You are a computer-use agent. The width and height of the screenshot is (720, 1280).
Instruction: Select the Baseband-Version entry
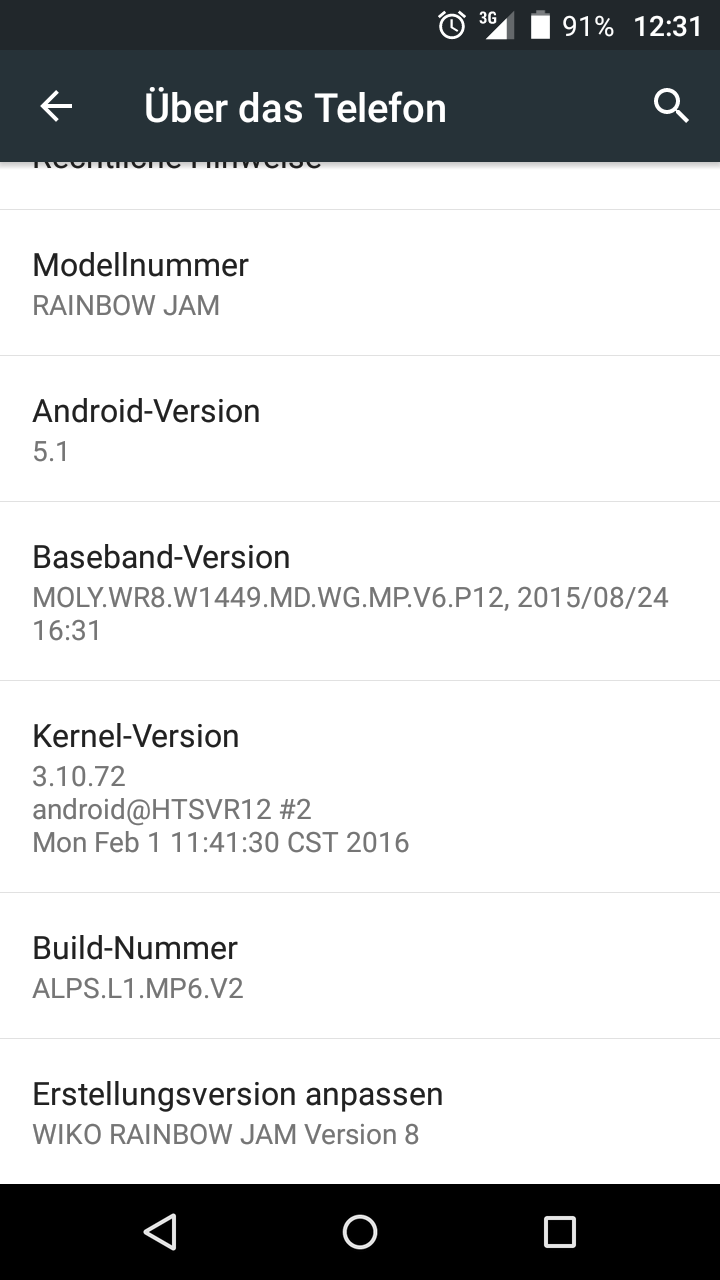pos(360,592)
